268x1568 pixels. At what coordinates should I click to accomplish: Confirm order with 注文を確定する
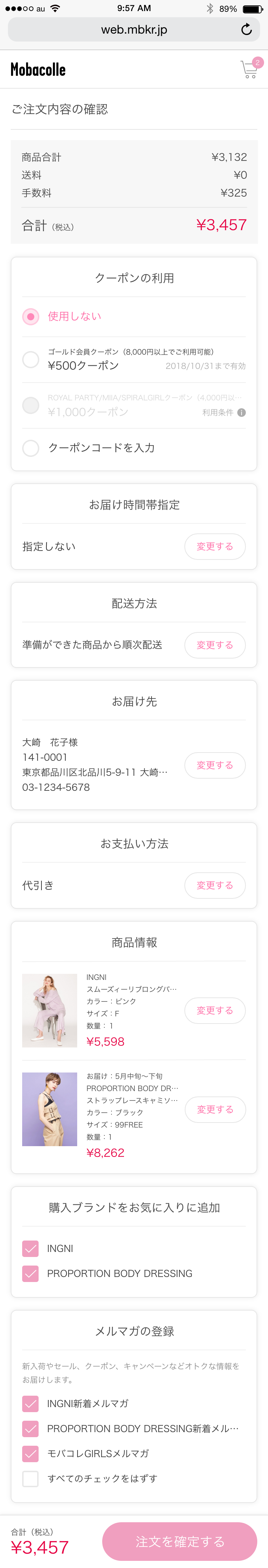[x=180, y=1541]
